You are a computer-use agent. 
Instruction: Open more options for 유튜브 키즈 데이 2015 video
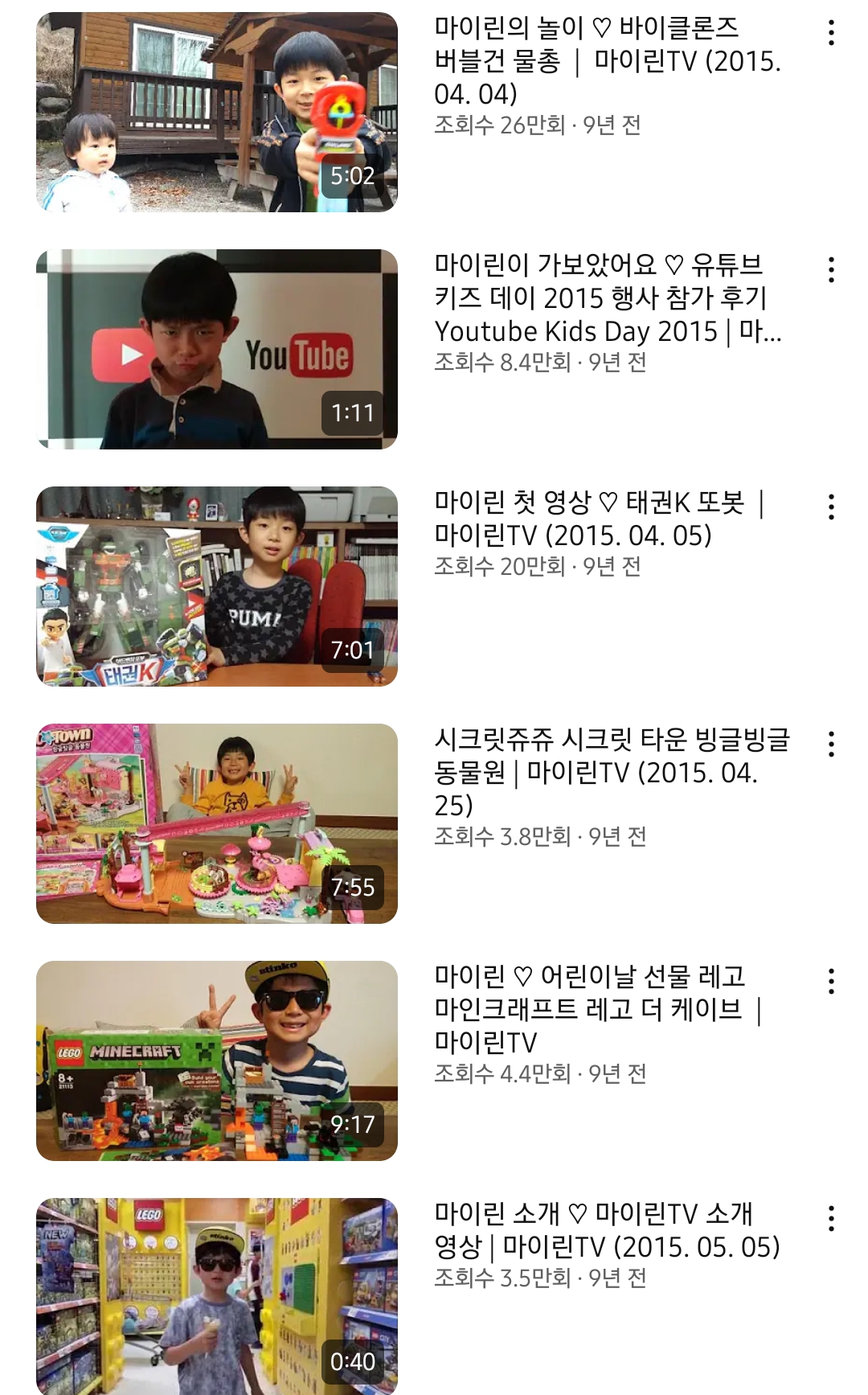[x=831, y=270]
